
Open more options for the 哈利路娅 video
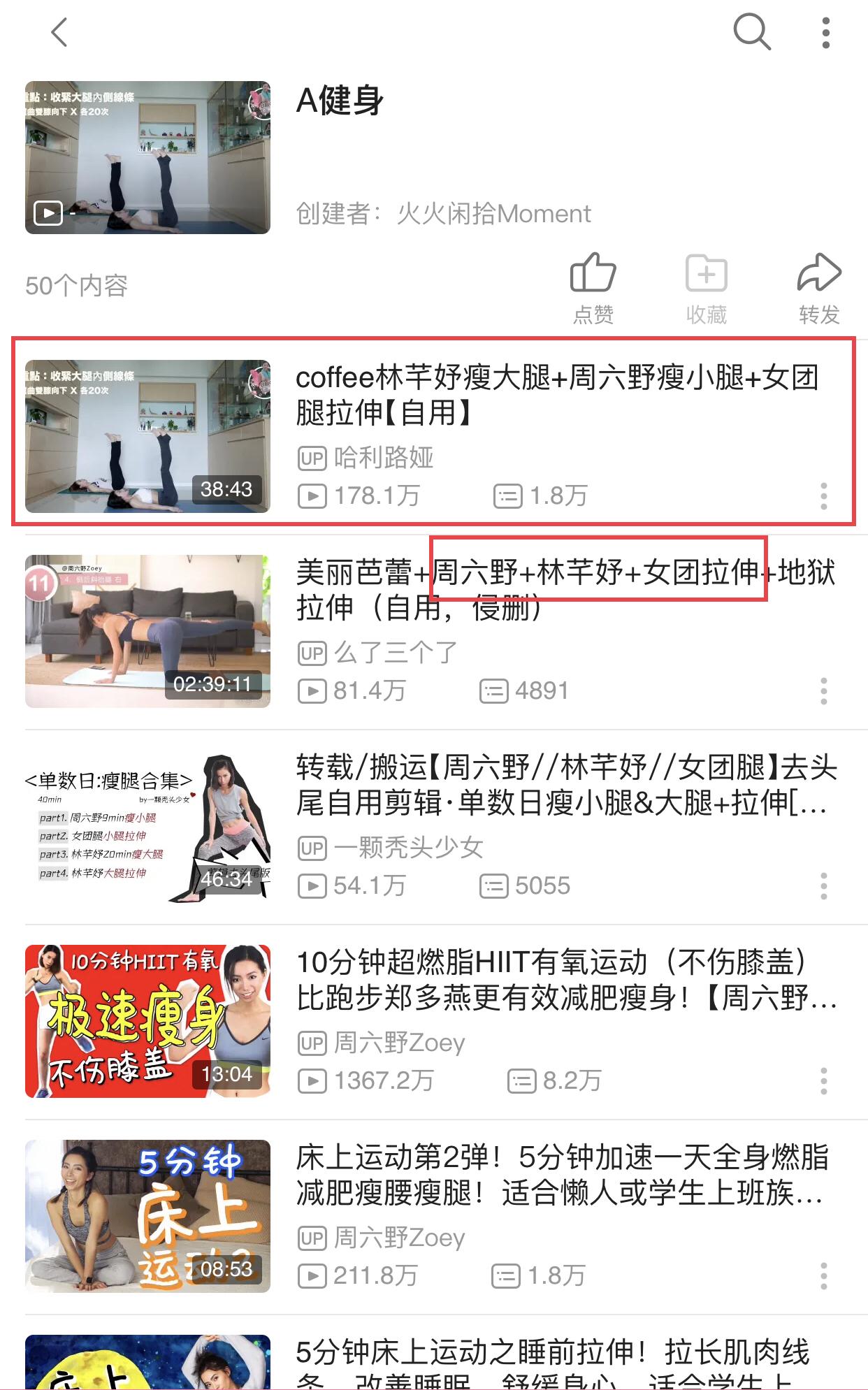point(824,495)
